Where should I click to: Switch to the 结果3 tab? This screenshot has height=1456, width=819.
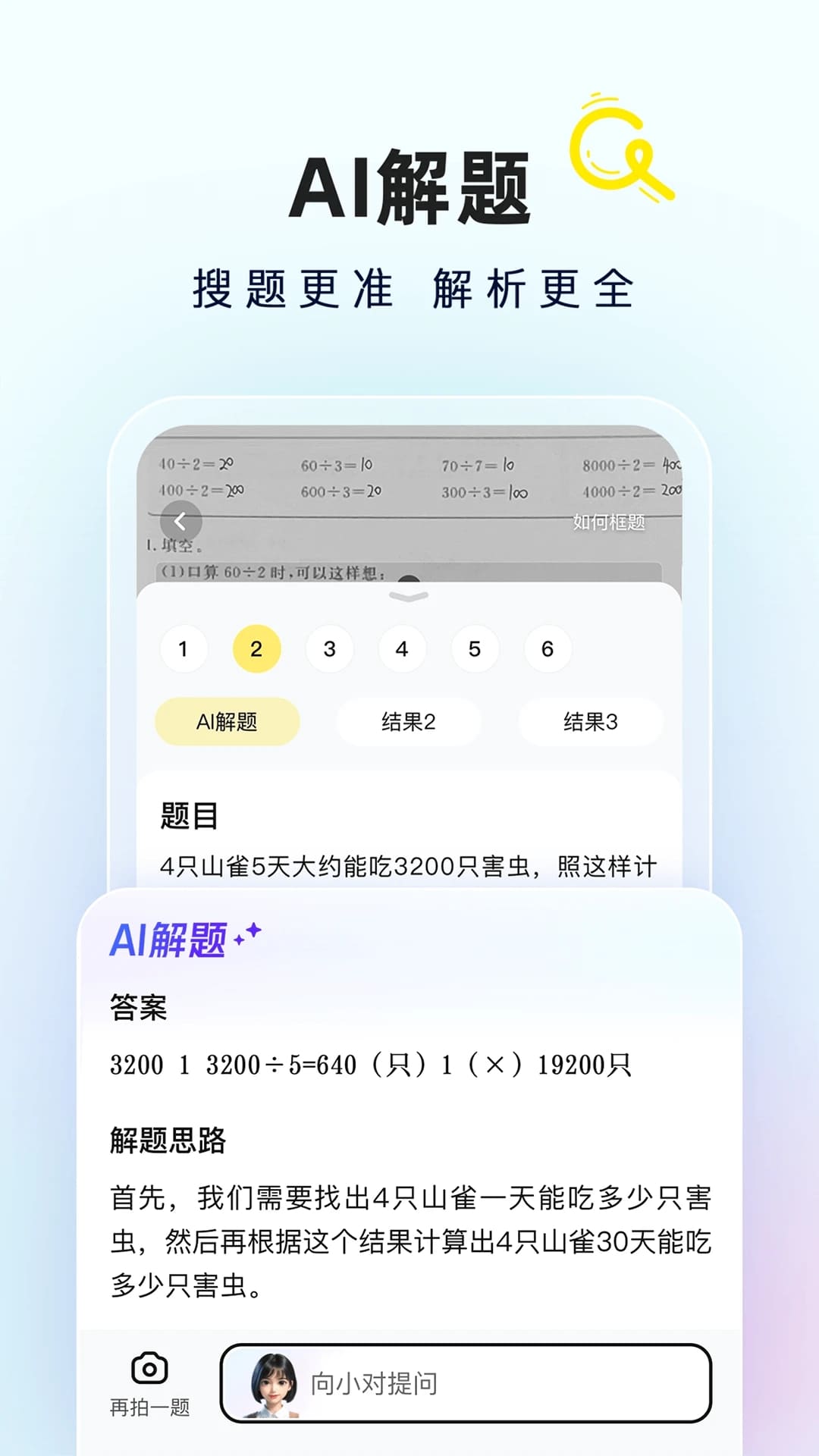coord(591,722)
